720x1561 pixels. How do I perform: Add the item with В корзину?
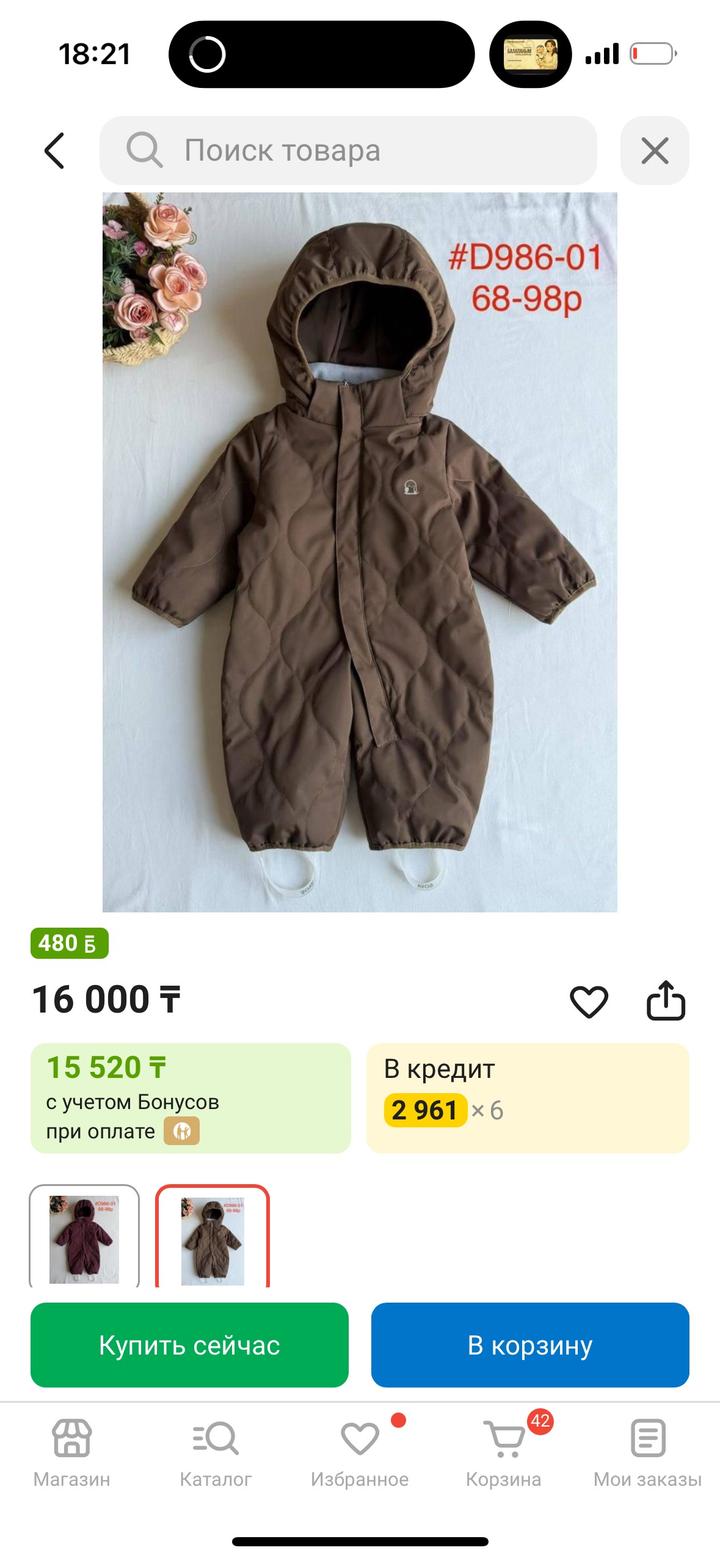pyautogui.click(x=530, y=1345)
